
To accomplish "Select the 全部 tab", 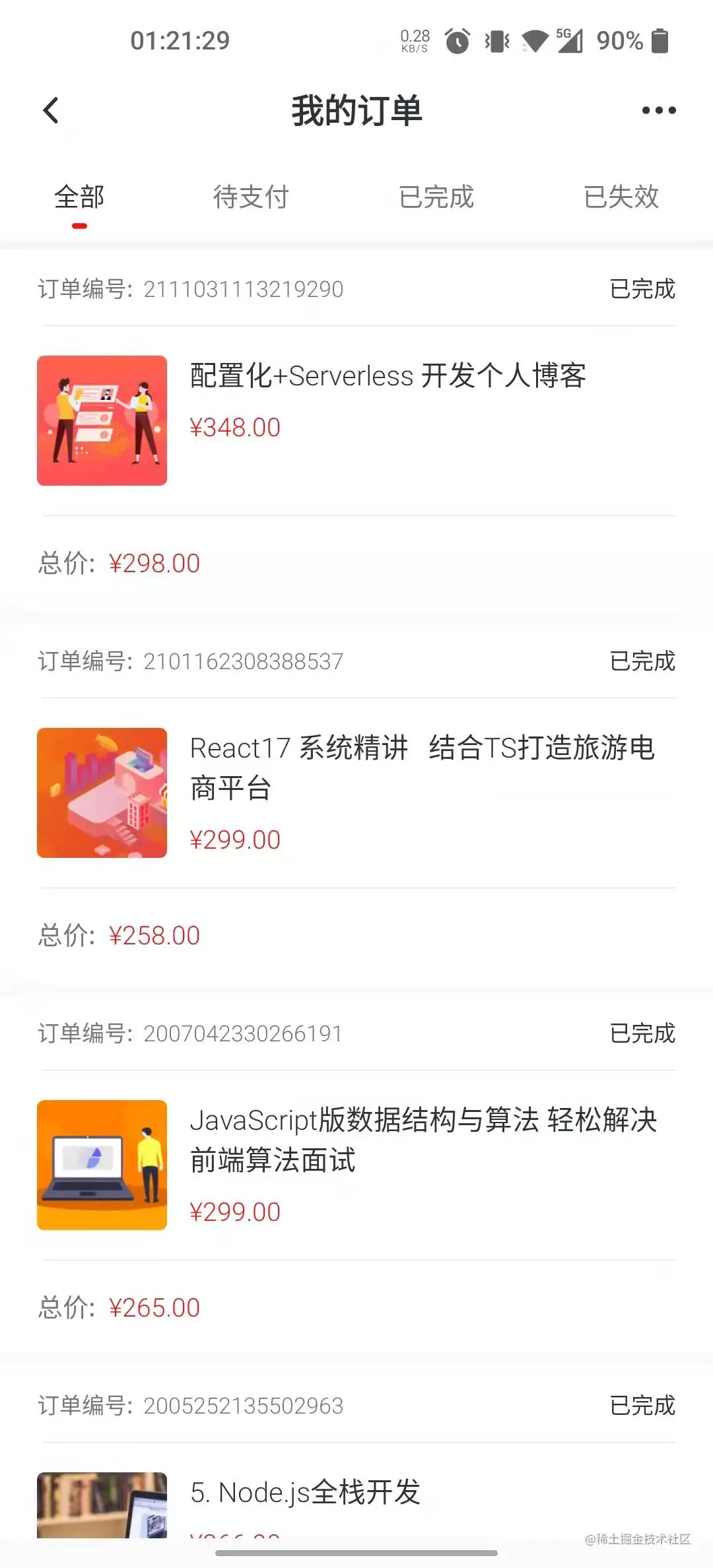I will click(79, 197).
